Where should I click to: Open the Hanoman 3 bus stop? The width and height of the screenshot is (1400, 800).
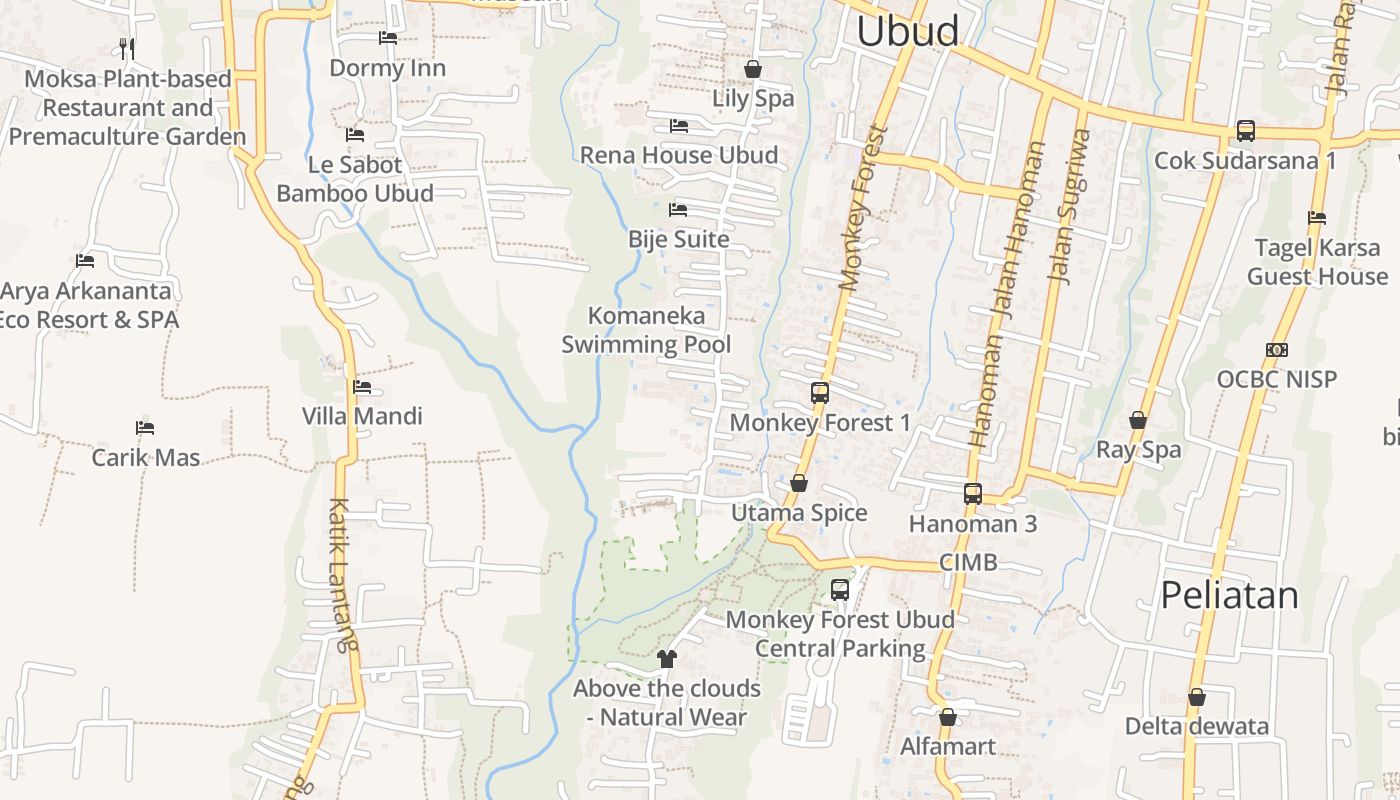coord(973,494)
